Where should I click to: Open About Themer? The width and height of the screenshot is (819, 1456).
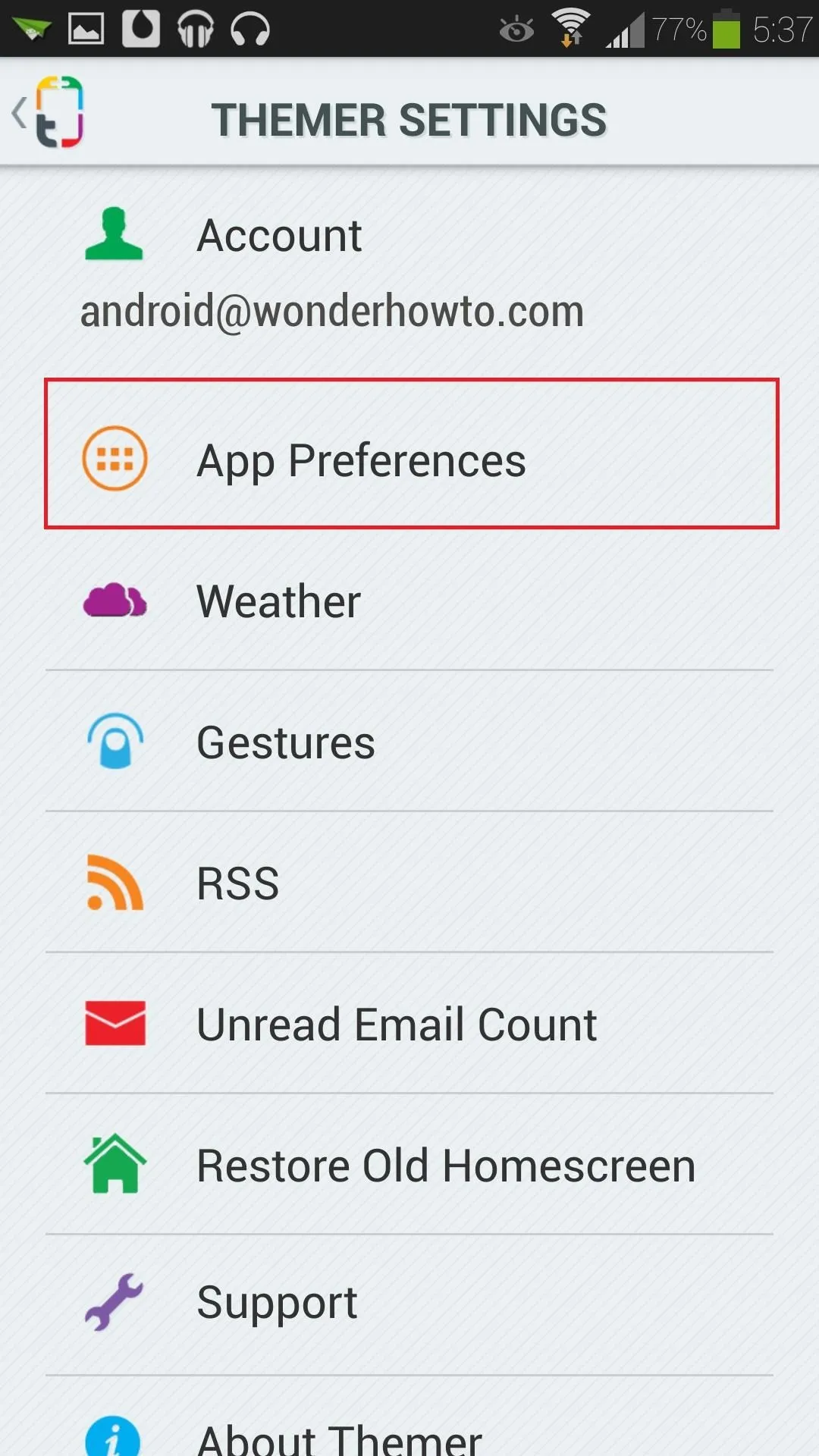tap(409, 1417)
